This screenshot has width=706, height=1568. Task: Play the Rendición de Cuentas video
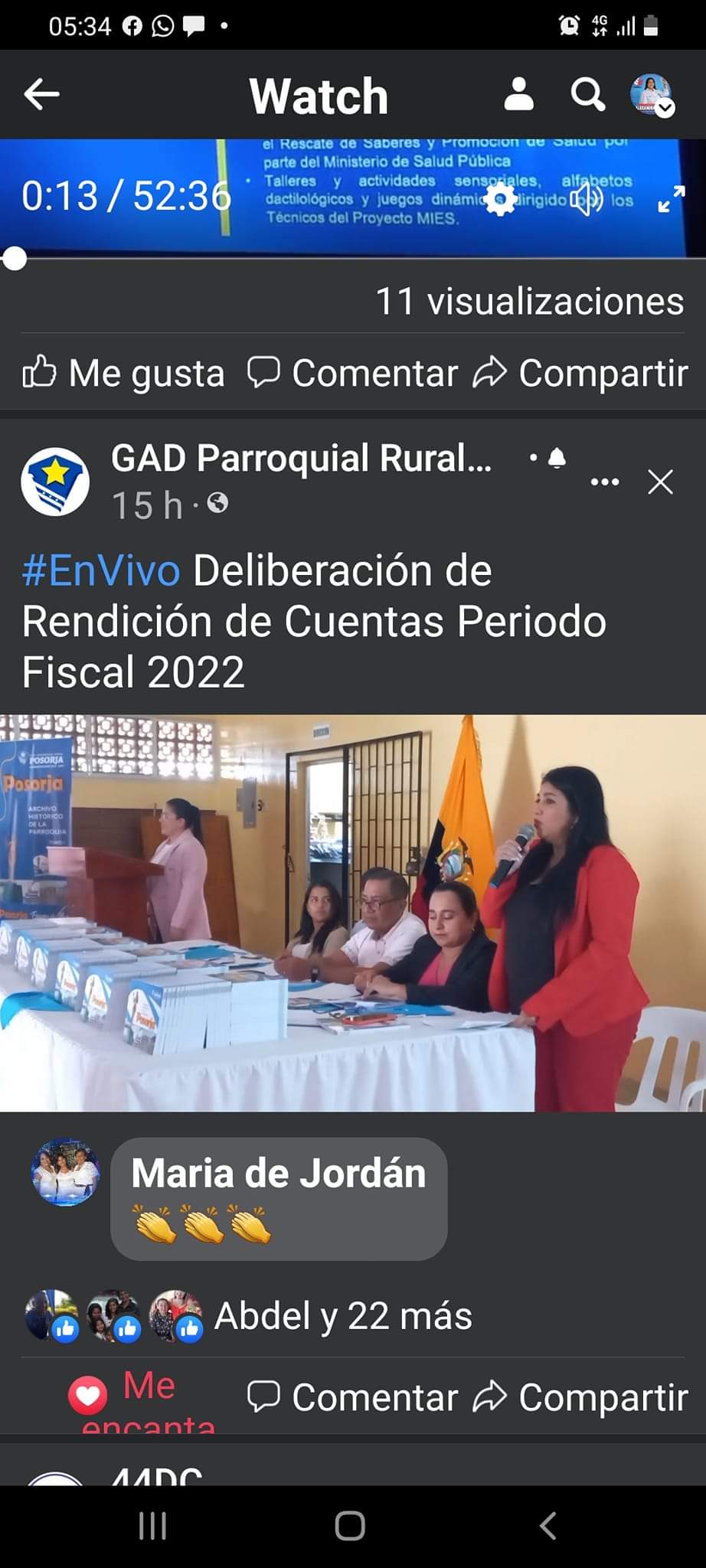tap(353, 913)
